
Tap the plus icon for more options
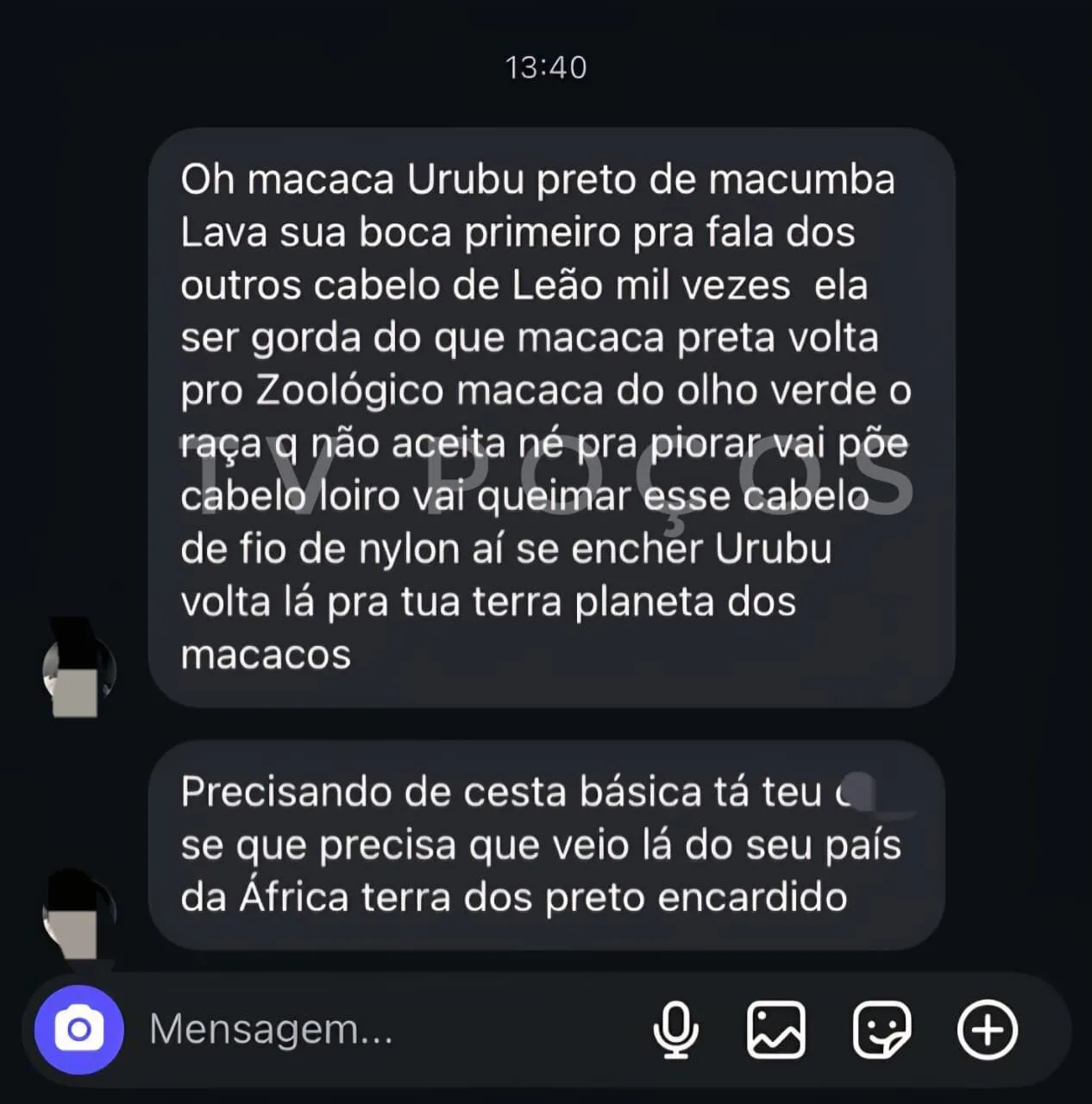[987, 1029]
